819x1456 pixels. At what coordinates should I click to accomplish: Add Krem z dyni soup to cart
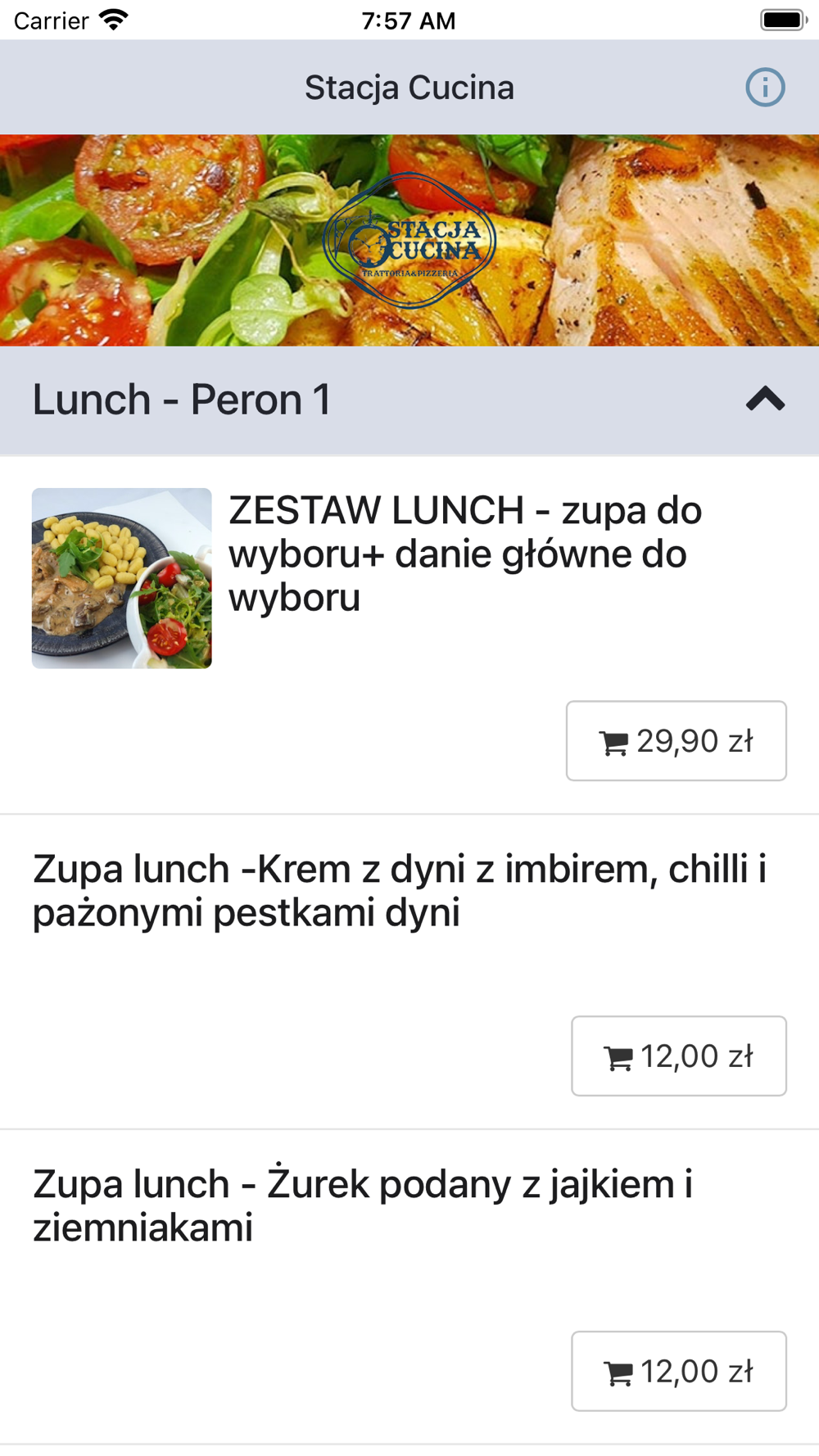click(678, 1056)
